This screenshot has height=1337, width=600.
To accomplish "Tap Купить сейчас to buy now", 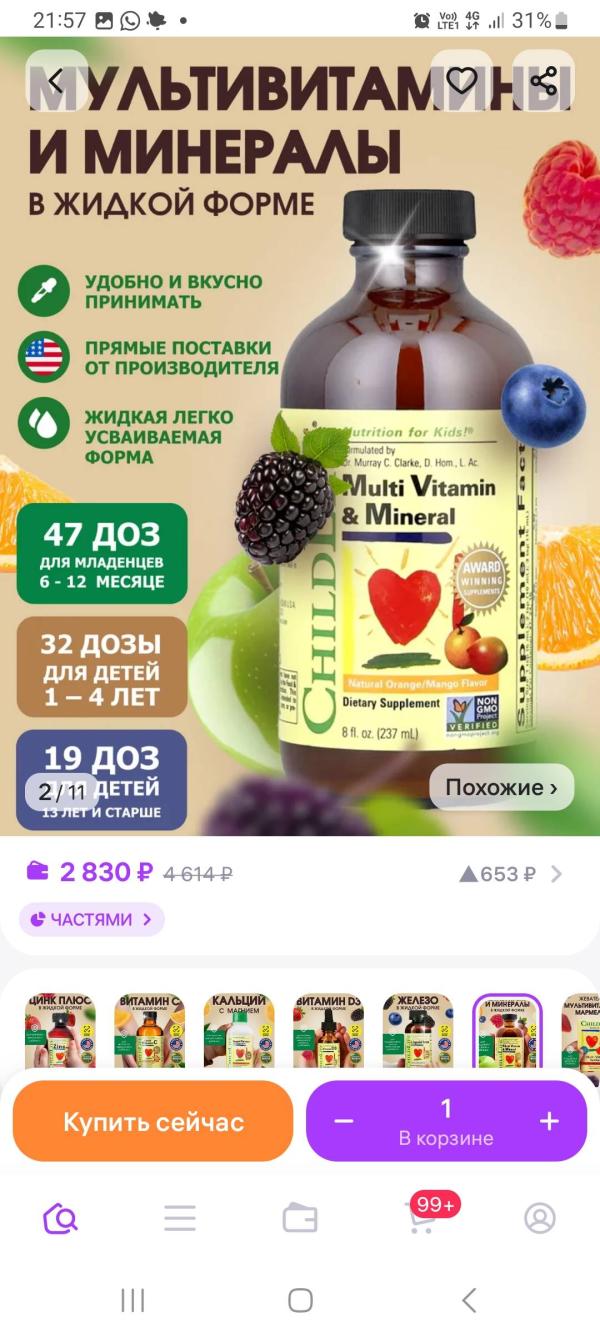I will (x=153, y=1122).
